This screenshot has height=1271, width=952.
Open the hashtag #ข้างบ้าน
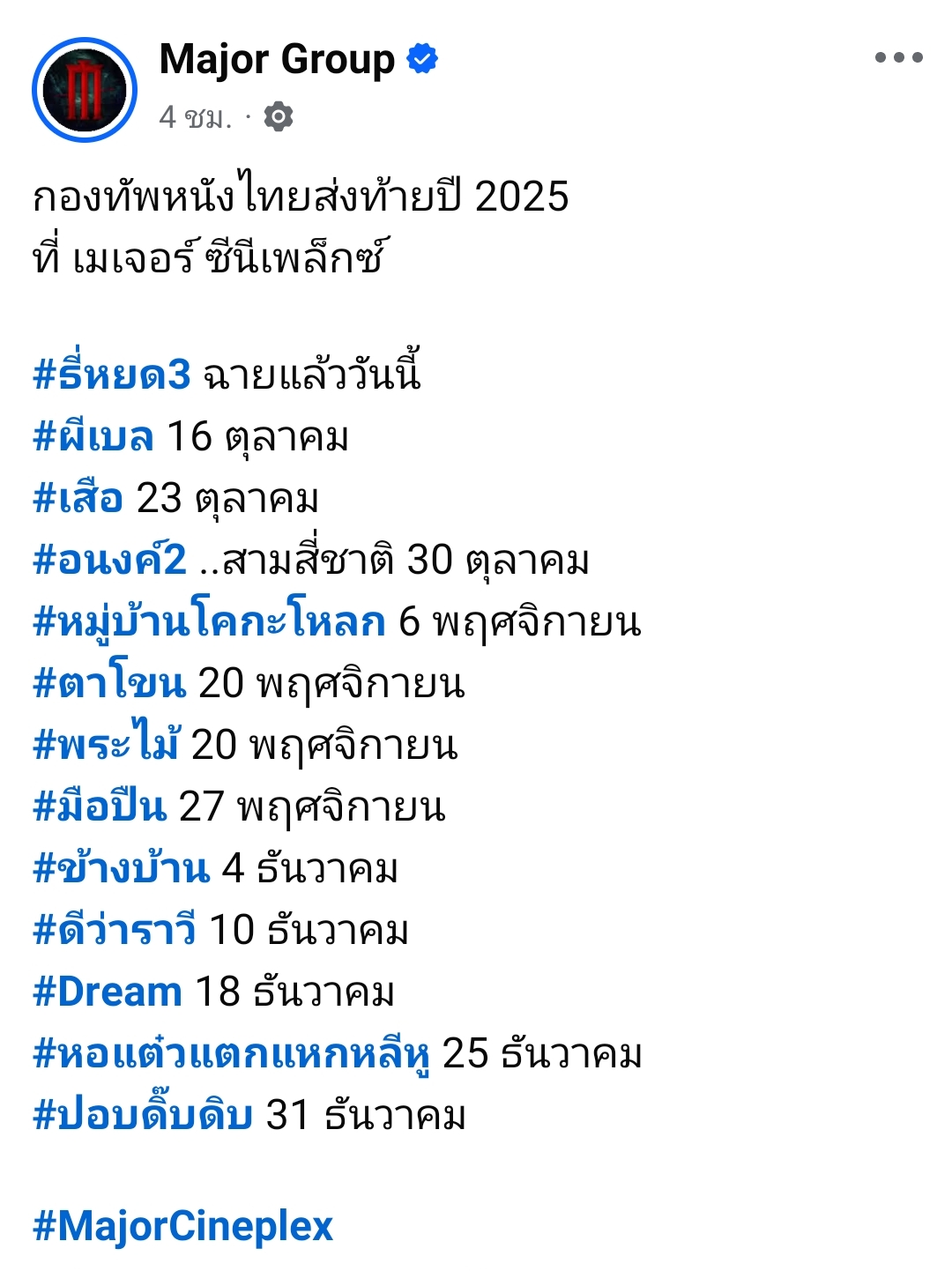(x=121, y=868)
